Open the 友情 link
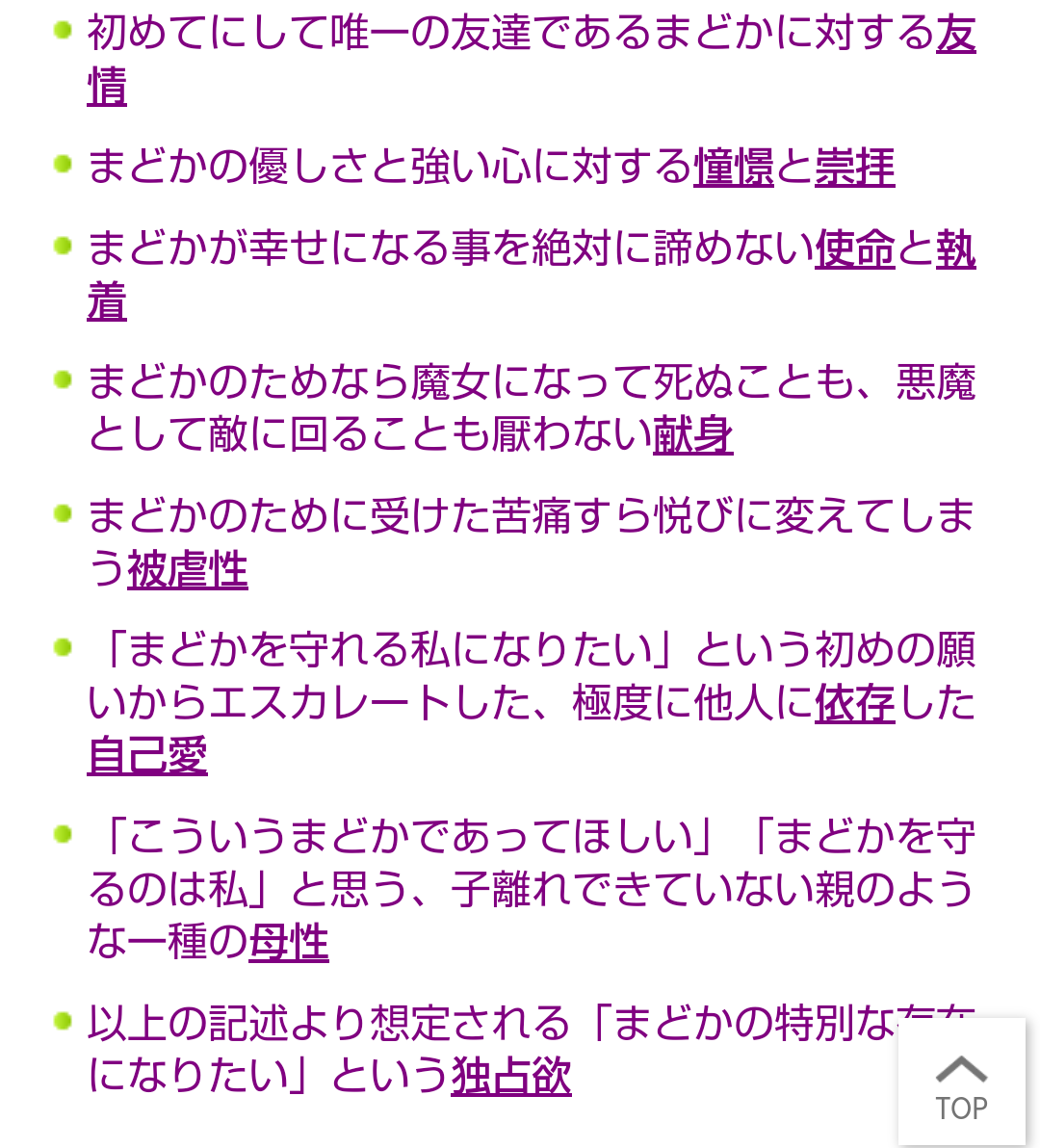1040x1148 pixels. click(955, 35)
